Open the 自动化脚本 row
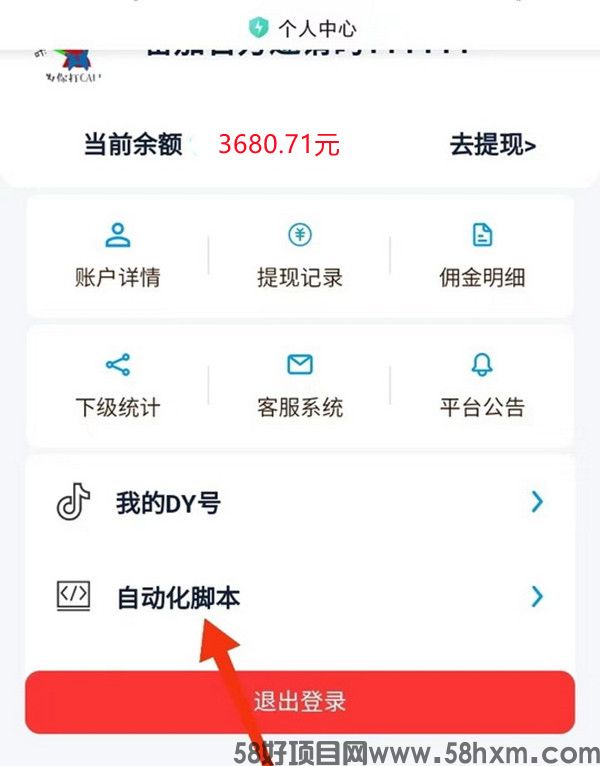 pos(300,598)
